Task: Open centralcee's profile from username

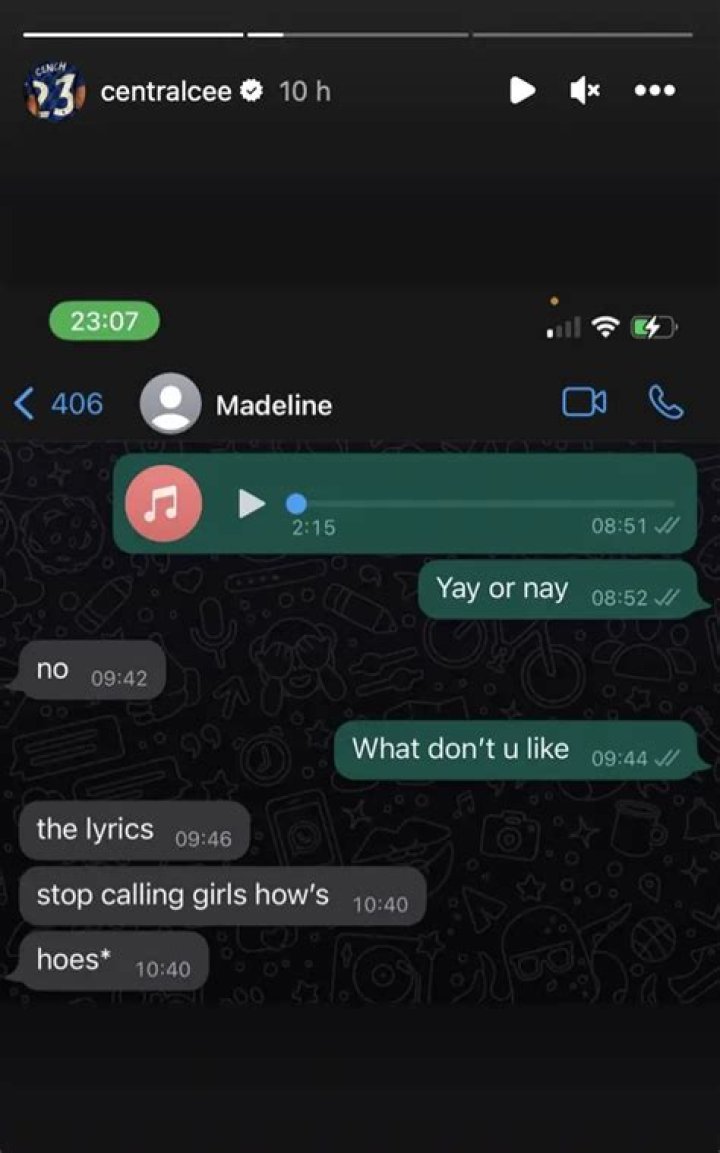Action: pyautogui.click(x=166, y=92)
